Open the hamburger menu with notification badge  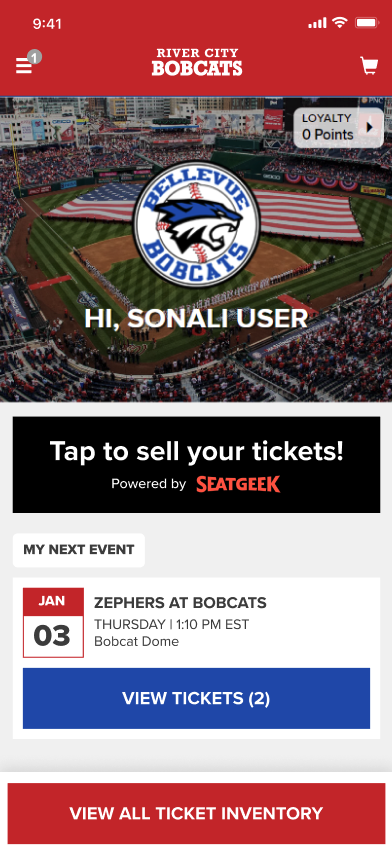[x=24, y=66]
